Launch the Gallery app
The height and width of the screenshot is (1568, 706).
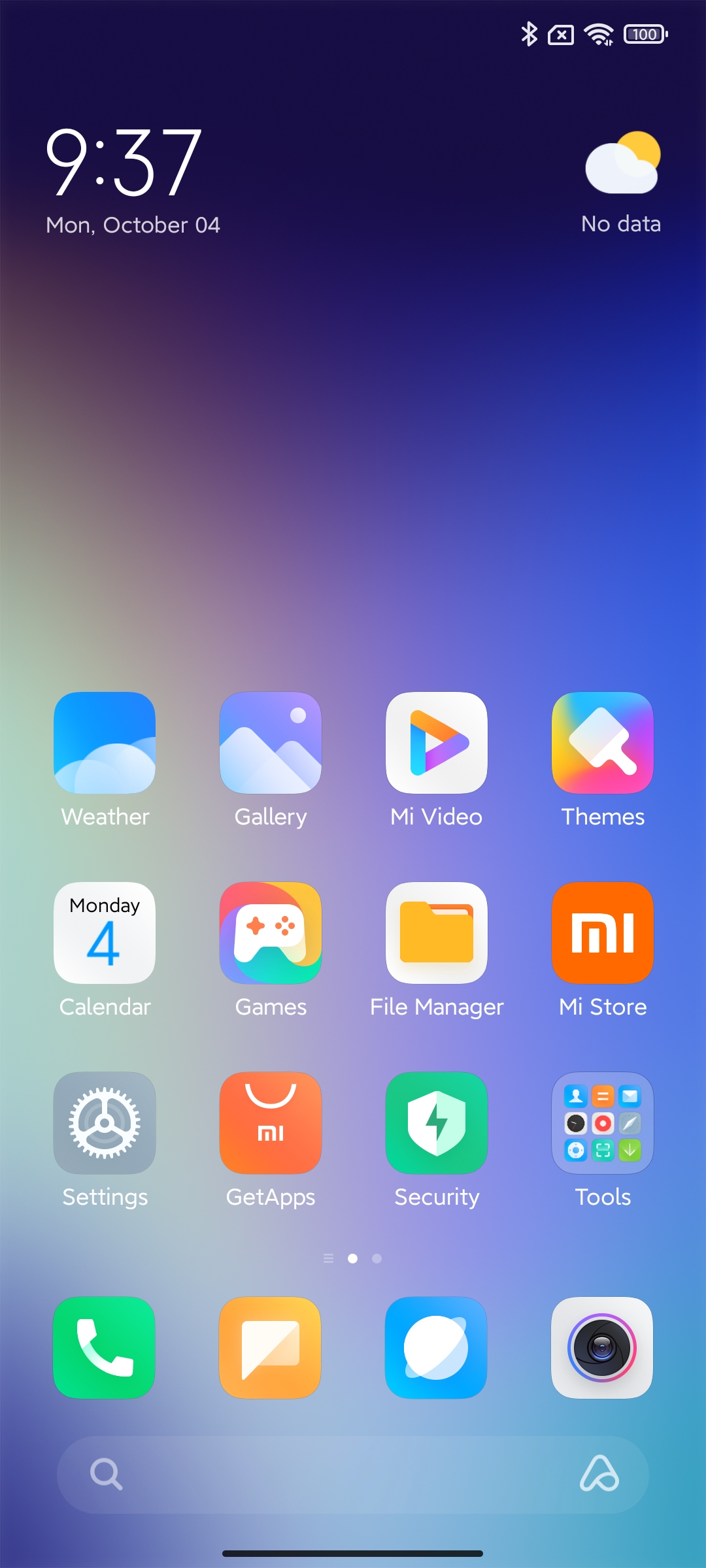pyautogui.click(x=271, y=743)
